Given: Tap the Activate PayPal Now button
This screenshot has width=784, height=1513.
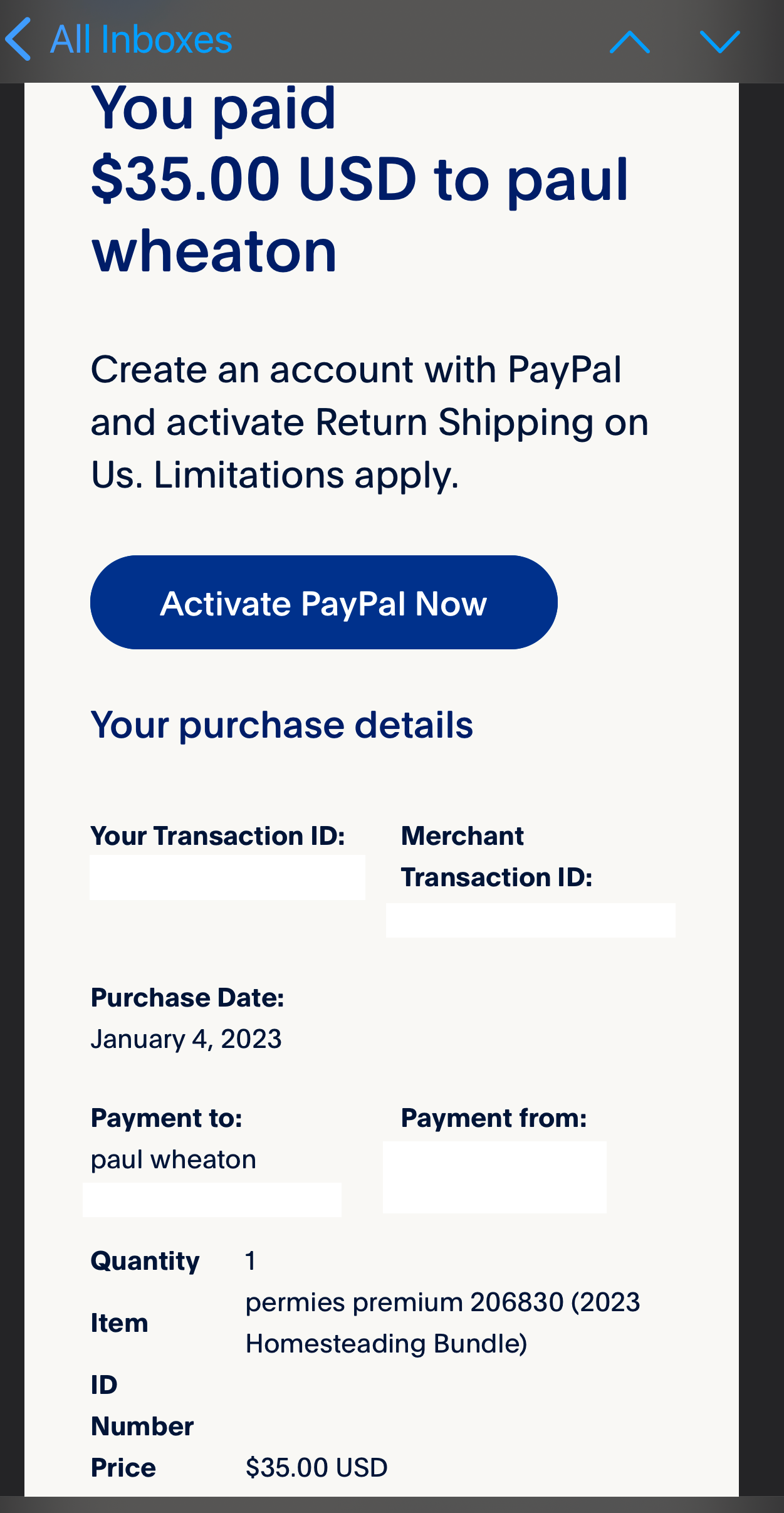Looking at the screenshot, I should tap(323, 602).
